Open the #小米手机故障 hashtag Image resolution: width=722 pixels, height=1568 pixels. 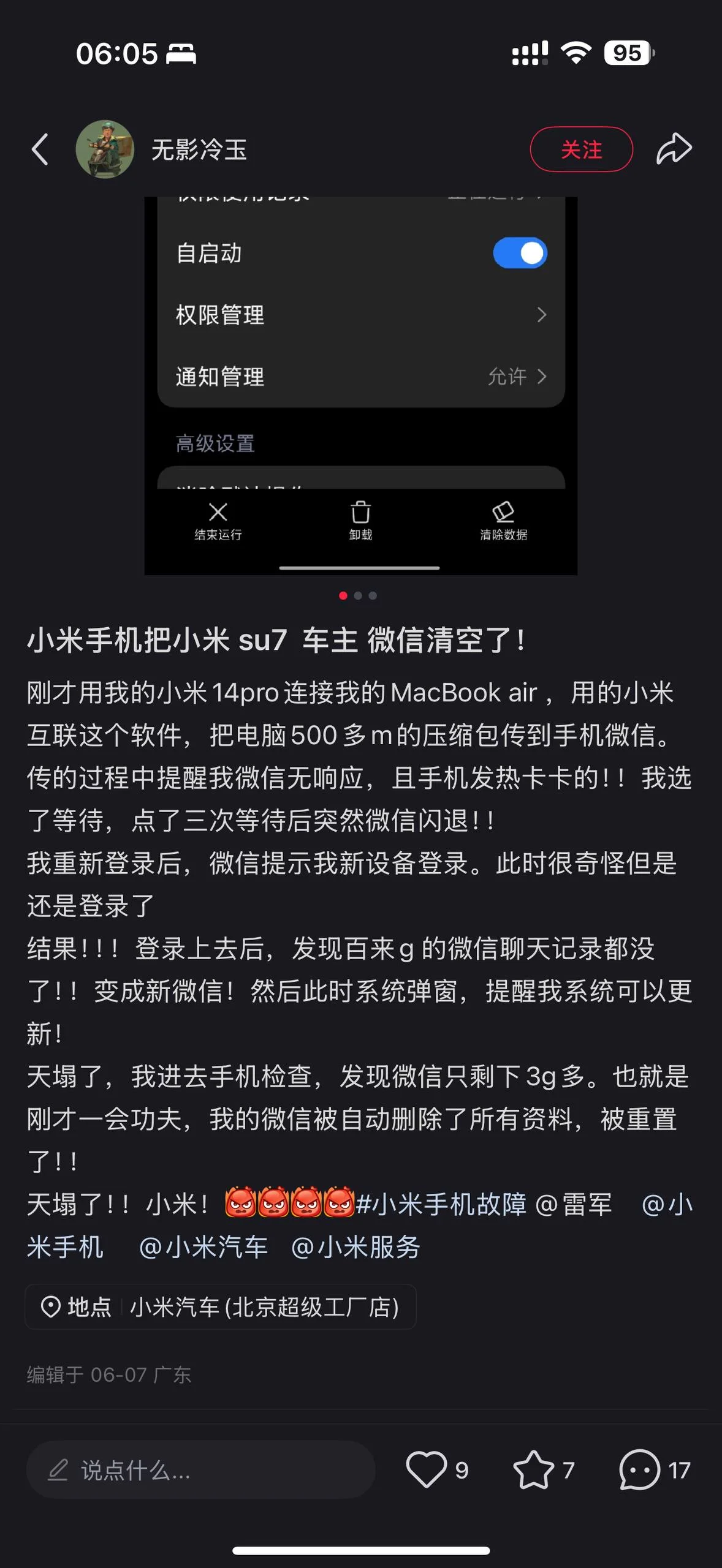click(441, 1204)
